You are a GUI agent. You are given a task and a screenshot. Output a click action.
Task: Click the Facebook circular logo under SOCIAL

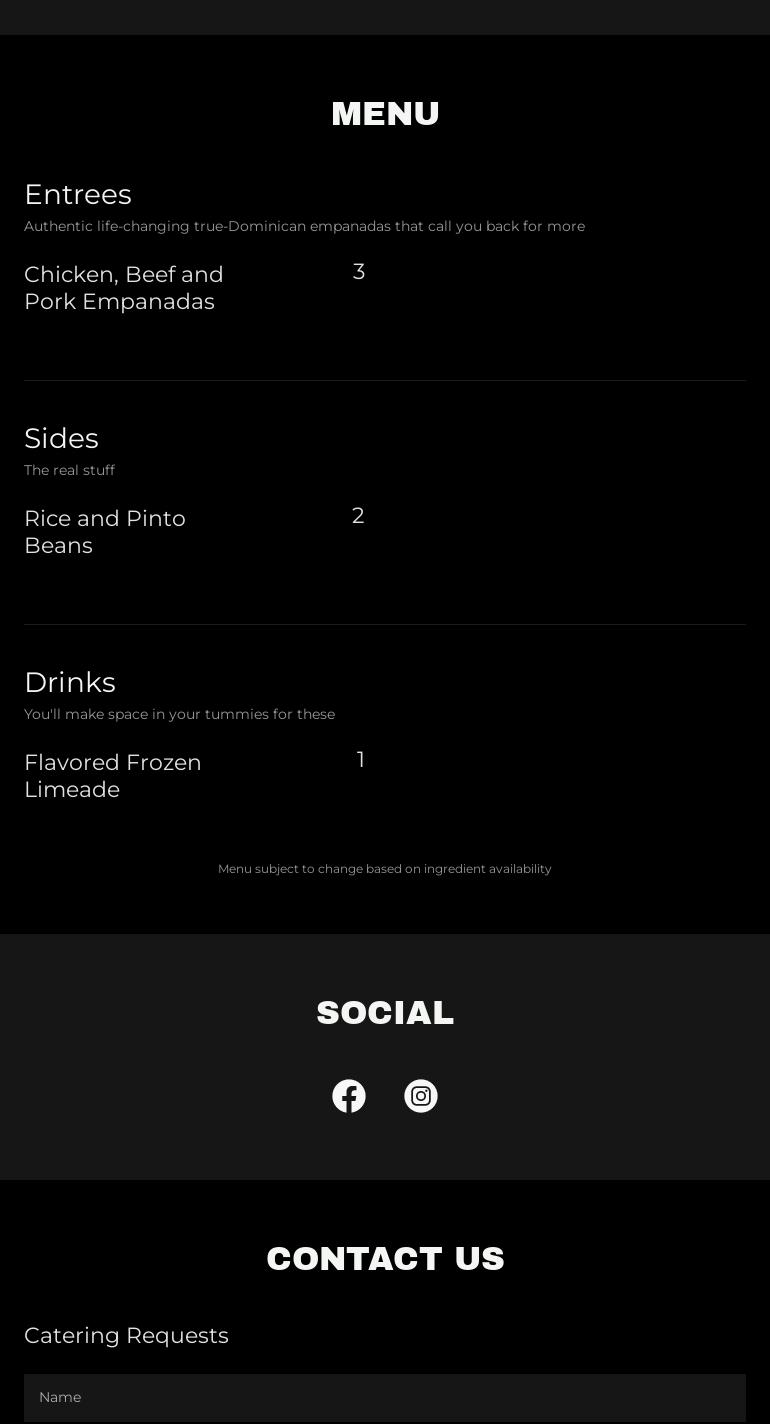tap(349, 1096)
